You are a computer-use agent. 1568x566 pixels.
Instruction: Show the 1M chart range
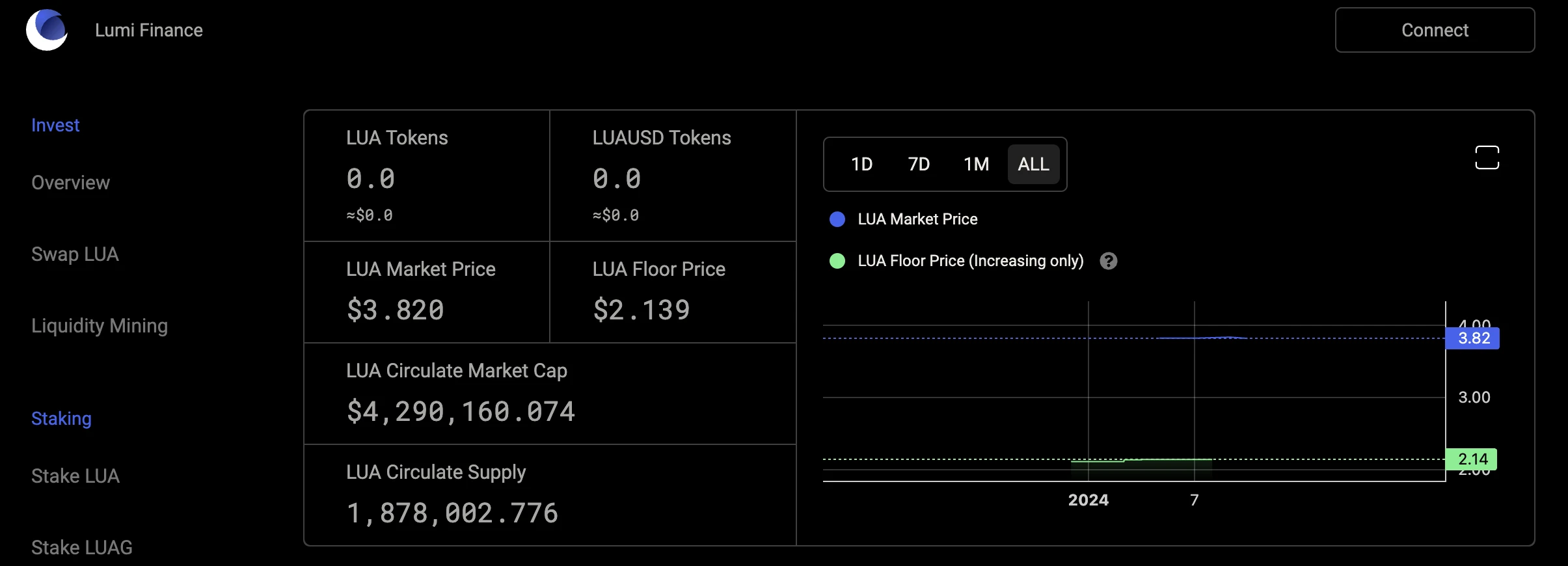pos(976,164)
